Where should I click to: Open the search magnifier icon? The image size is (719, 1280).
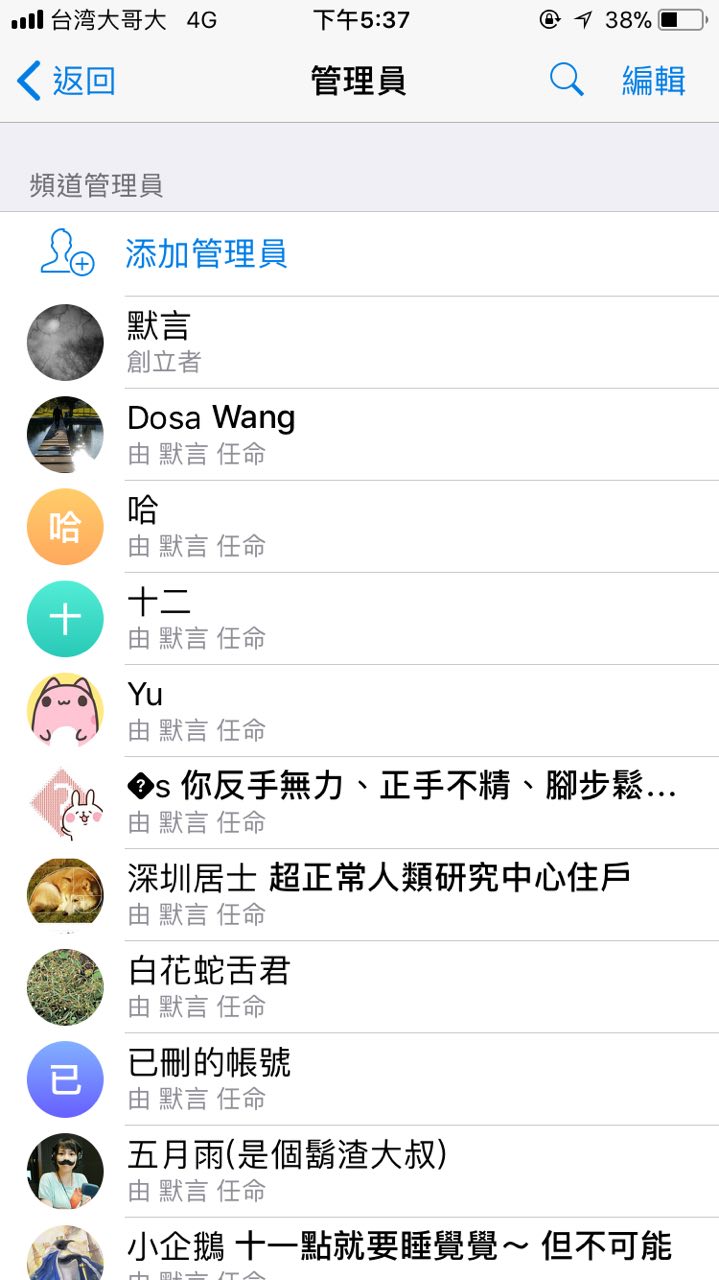click(x=566, y=80)
